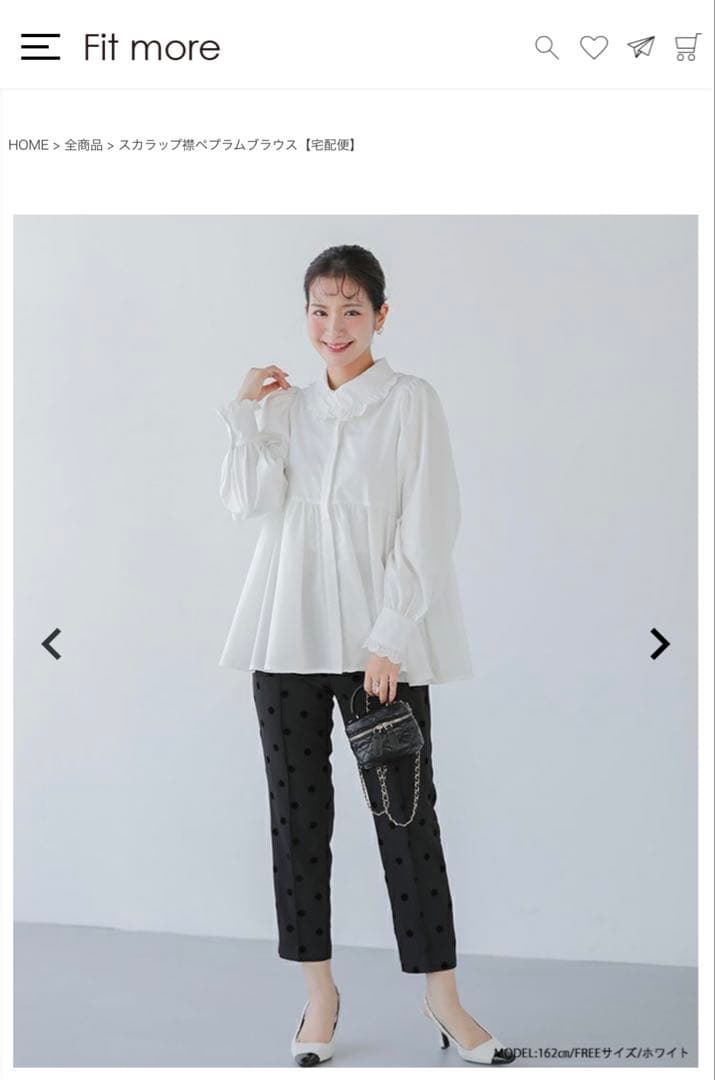This screenshot has height=1080, width=715.
Task: Open the hamburger menu
Action: tap(40, 47)
